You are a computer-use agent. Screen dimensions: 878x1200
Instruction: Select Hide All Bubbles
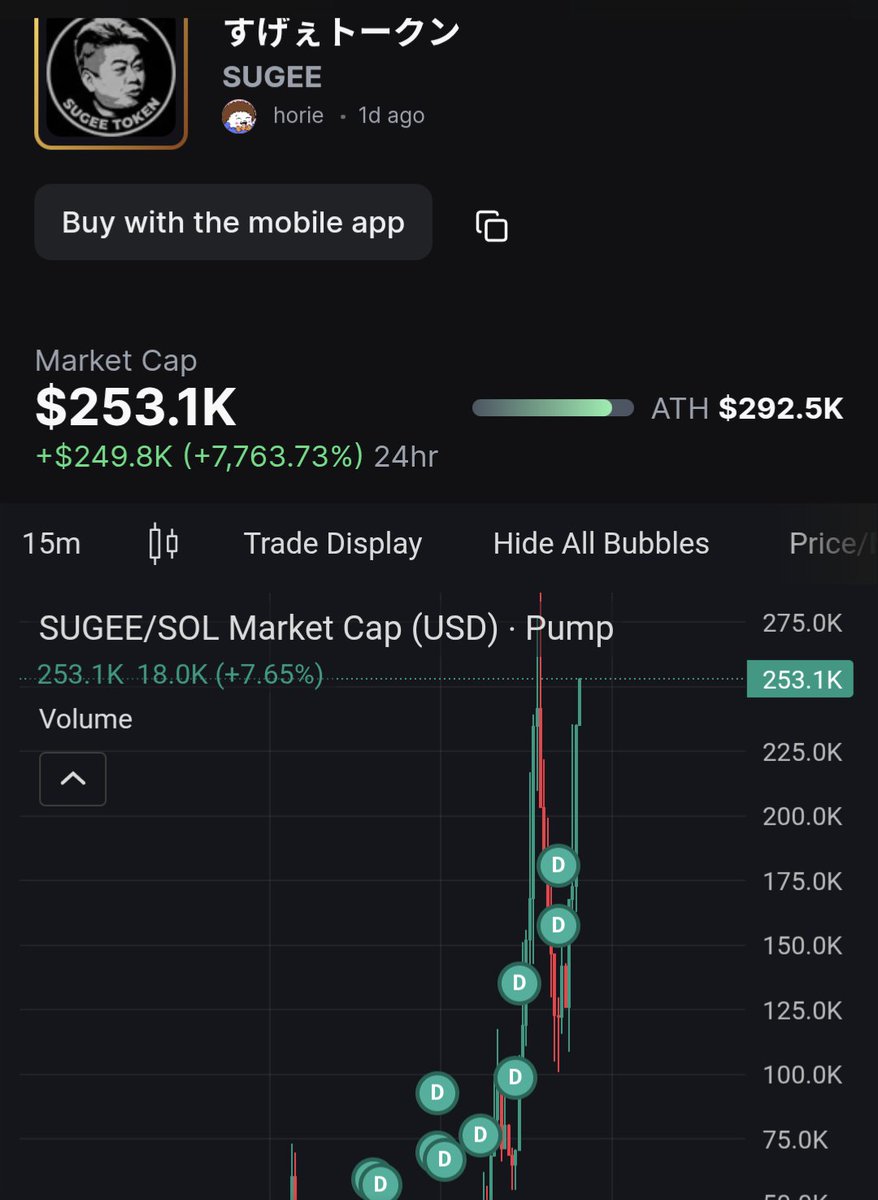tap(601, 543)
